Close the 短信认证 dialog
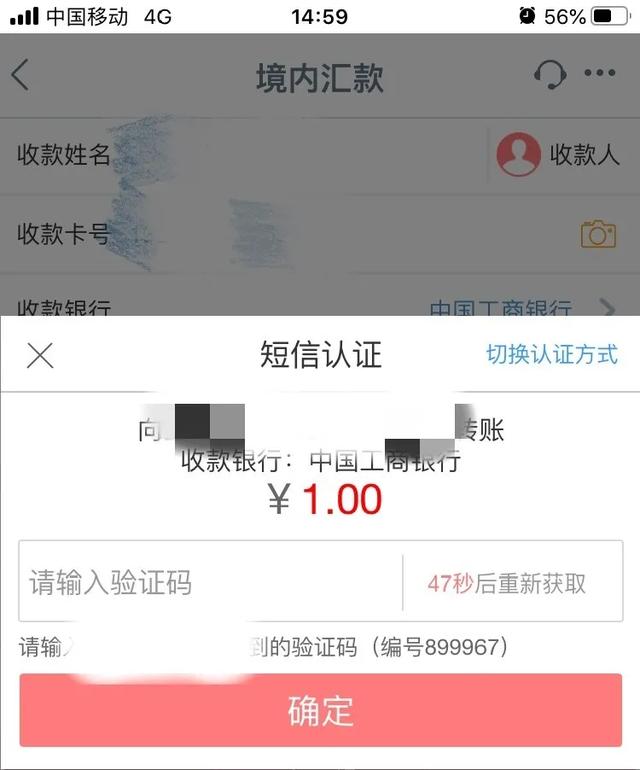The image size is (640, 770). tap(40, 355)
